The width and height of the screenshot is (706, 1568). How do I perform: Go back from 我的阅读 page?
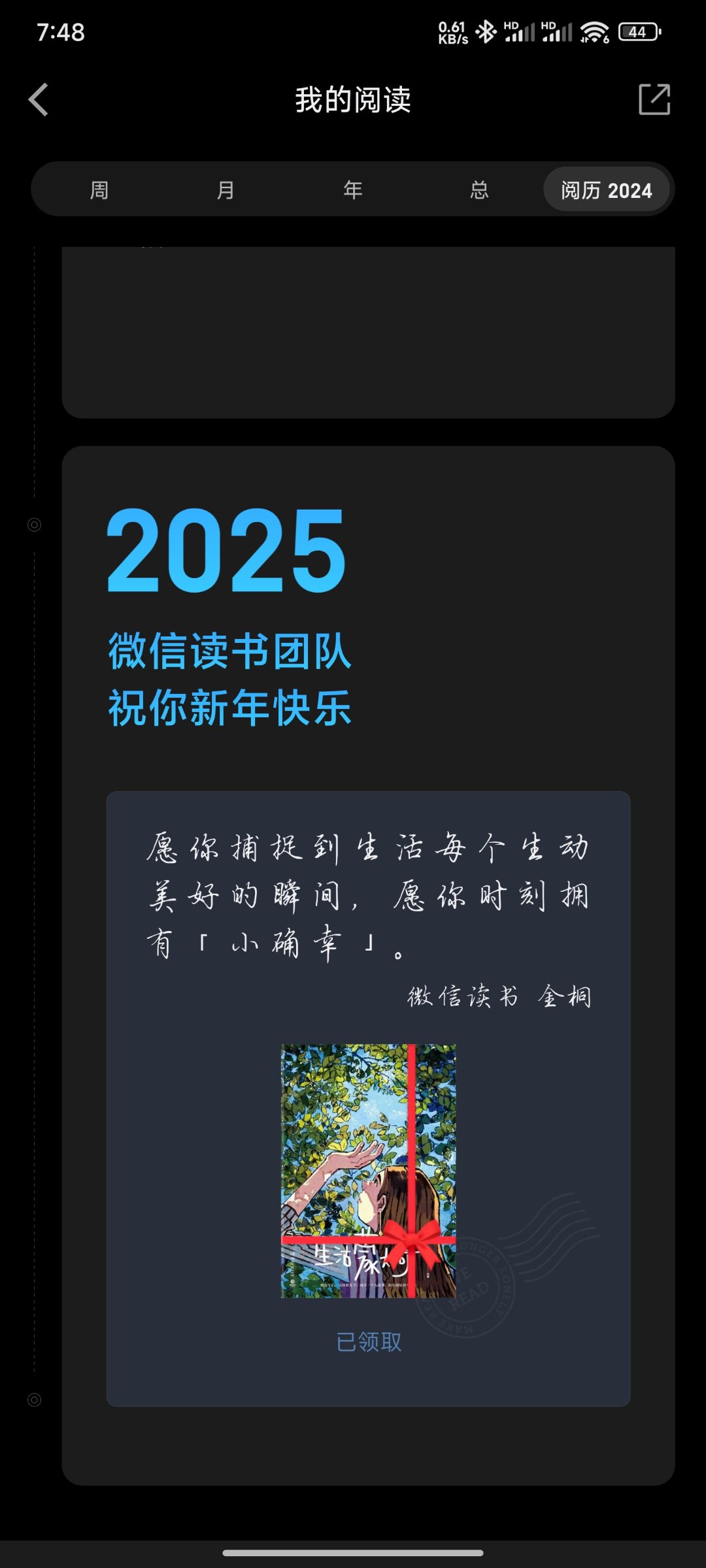[x=39, y=99]
